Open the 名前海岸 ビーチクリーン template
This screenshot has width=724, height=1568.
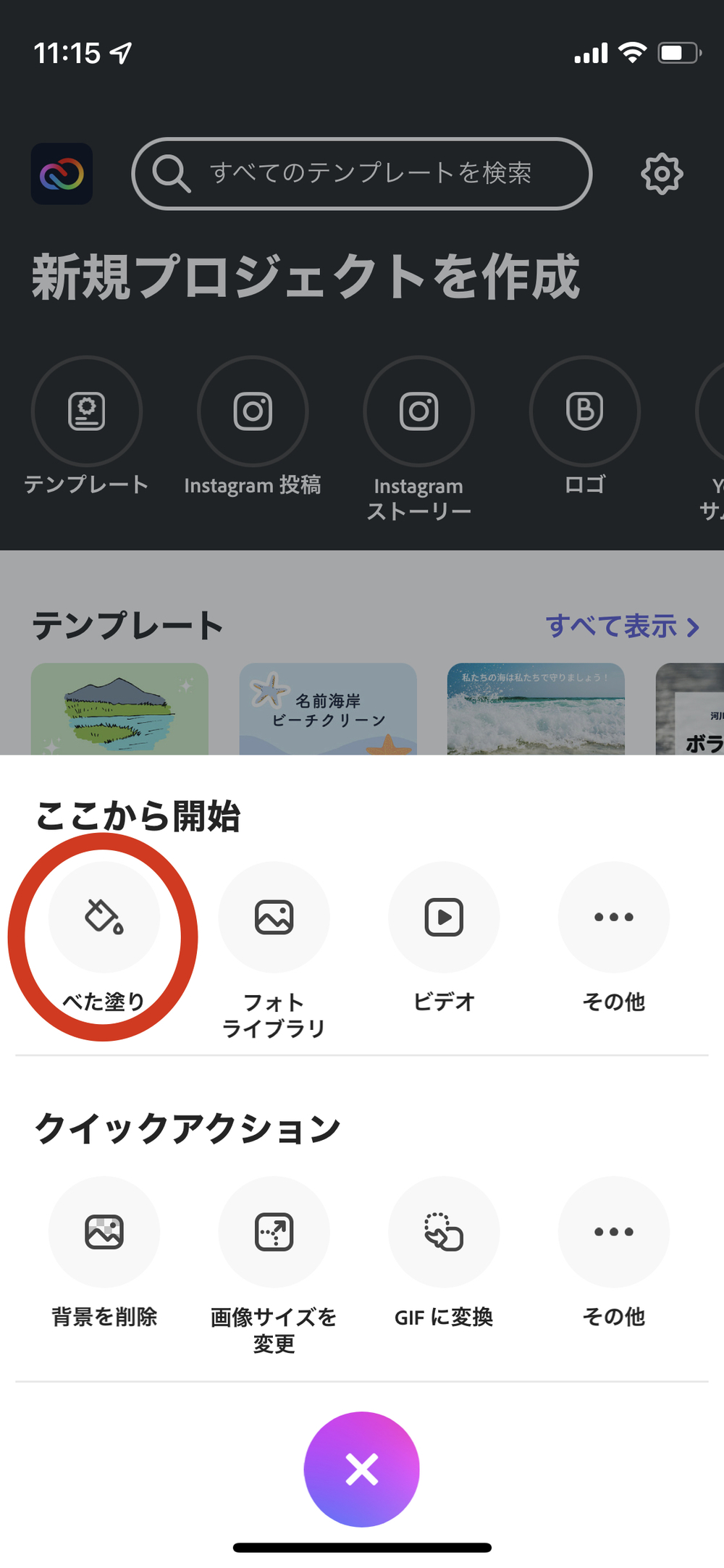328,708
